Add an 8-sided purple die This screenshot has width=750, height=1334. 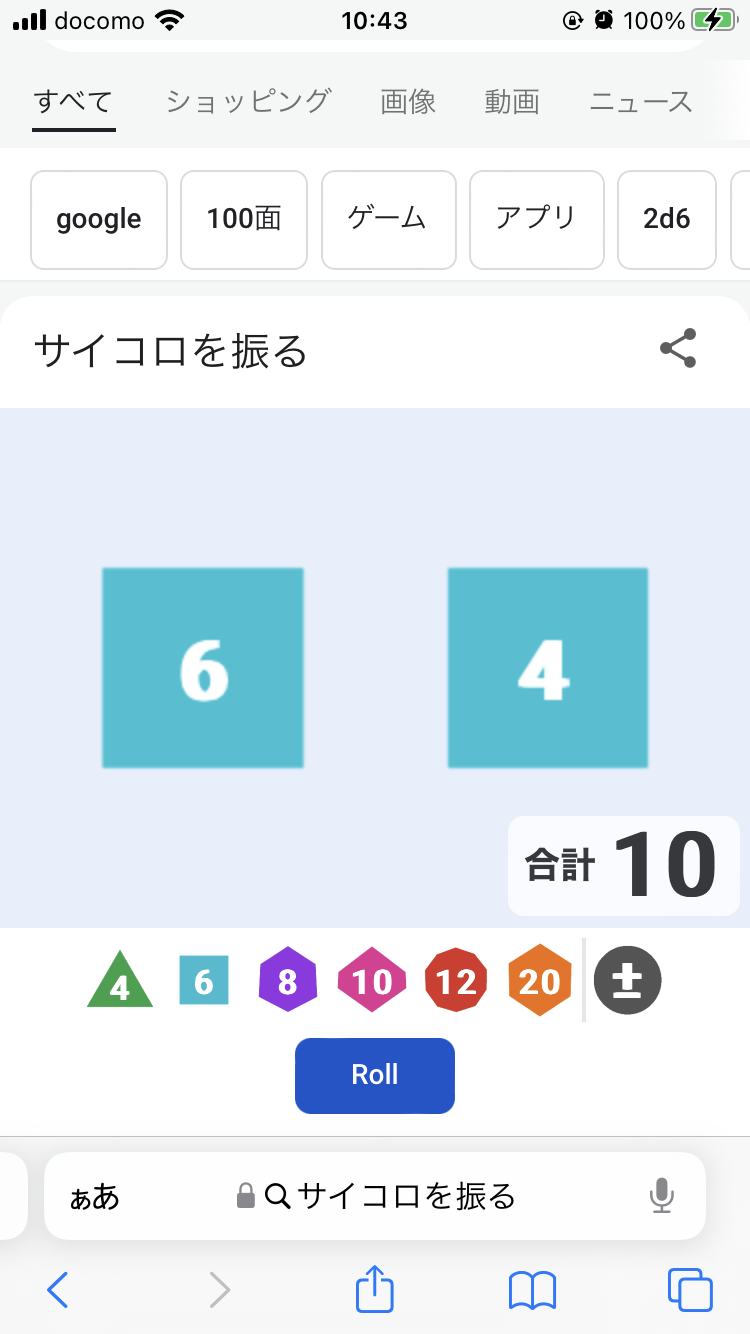coord(288,980)
